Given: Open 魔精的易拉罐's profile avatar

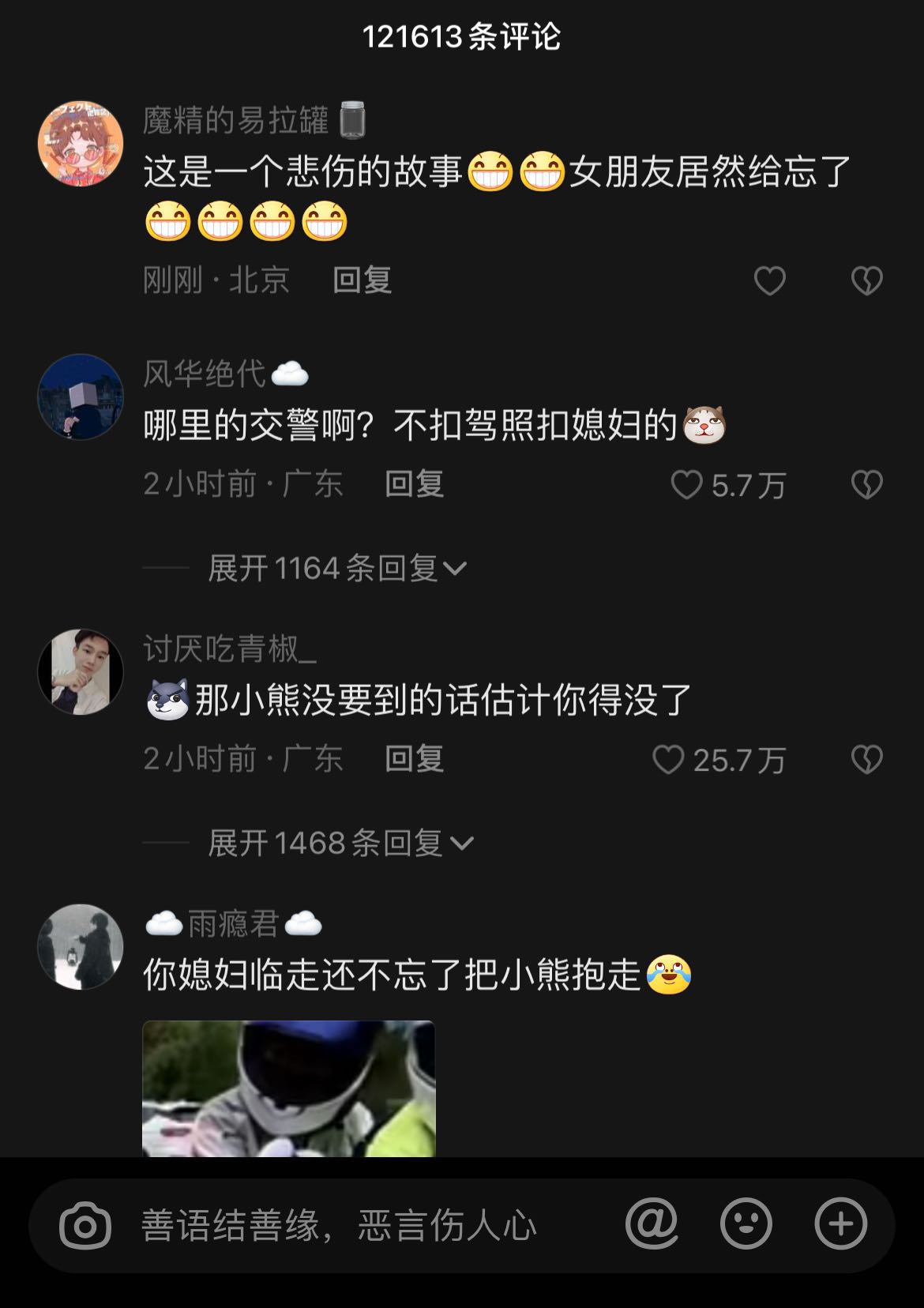Looking at the screenshot, I should pos(81,144).
